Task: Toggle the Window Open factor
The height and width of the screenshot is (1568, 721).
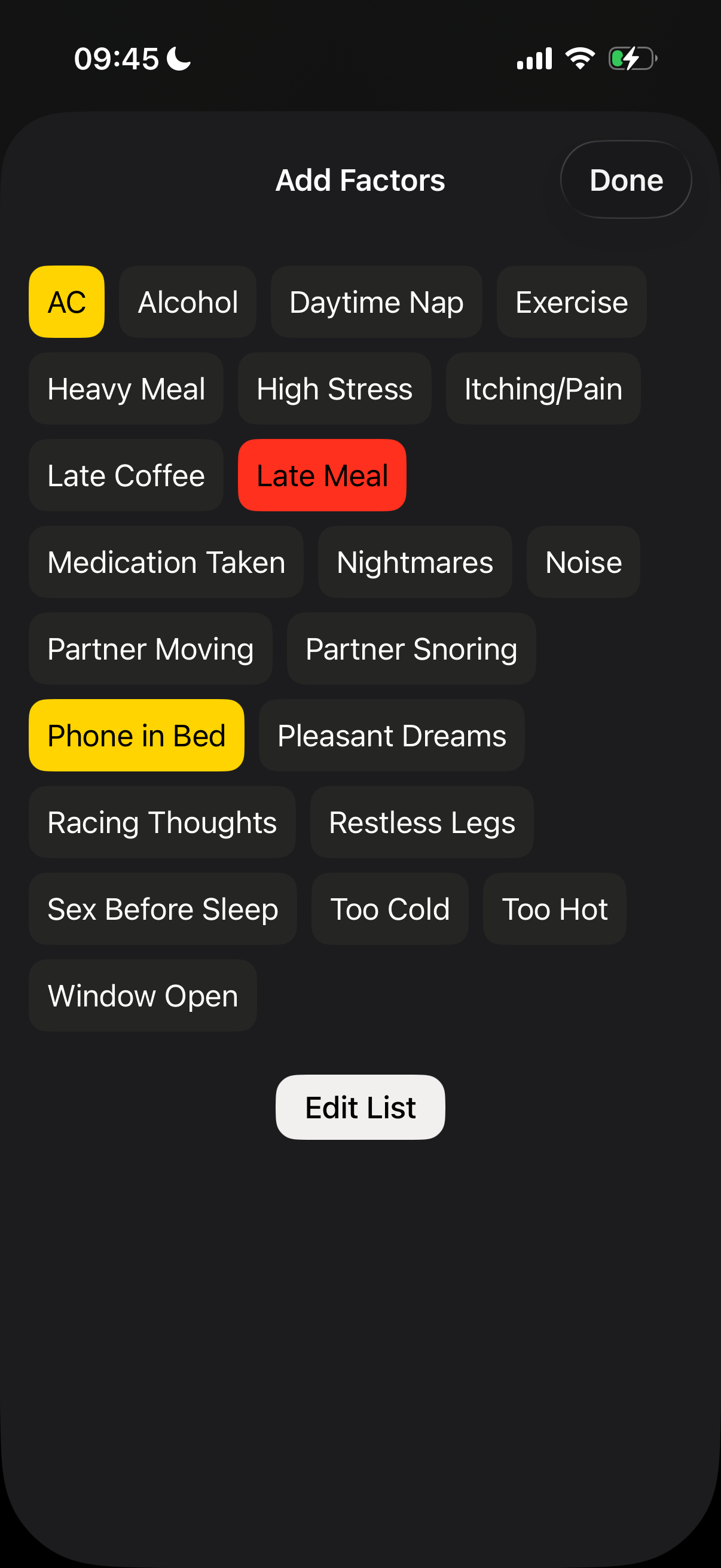Action: coord(142,995)
